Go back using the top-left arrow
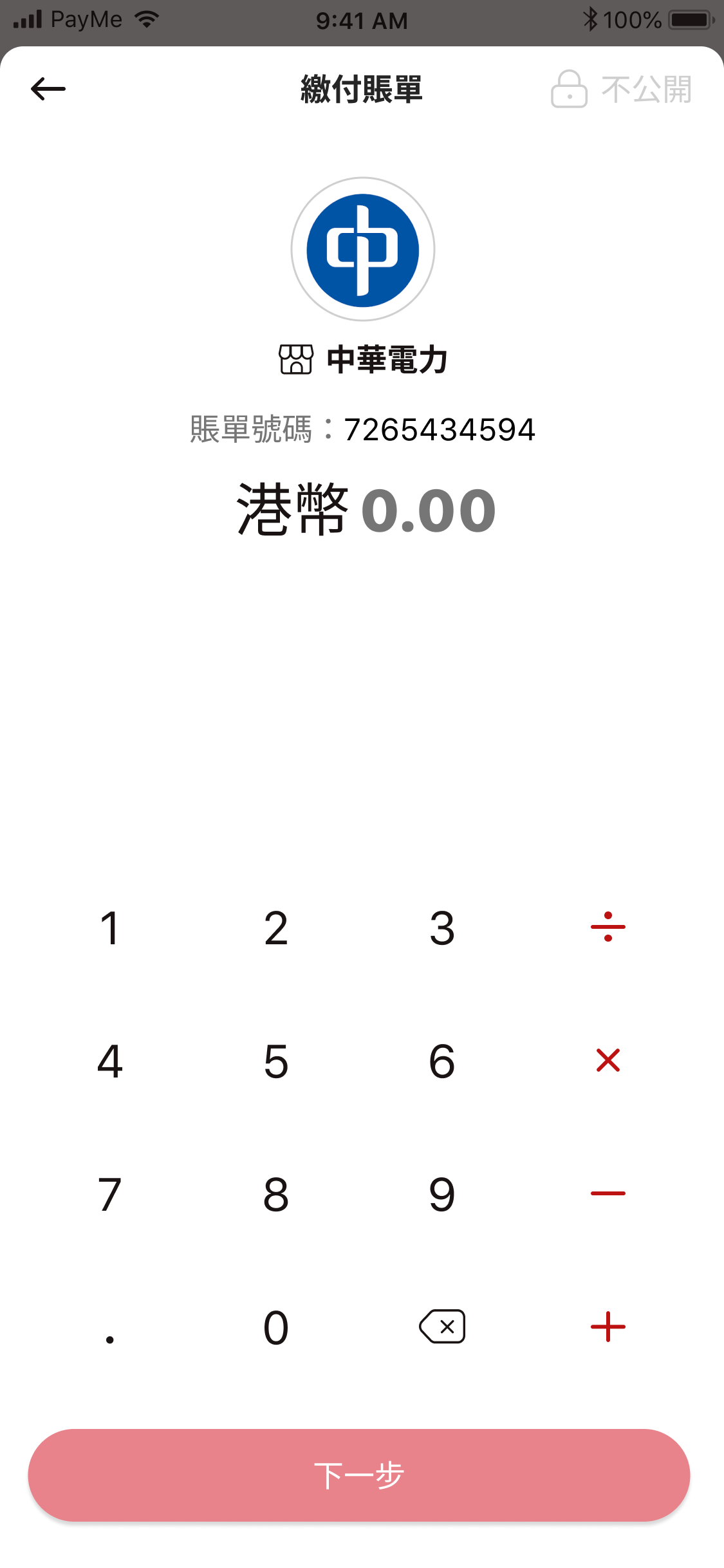This screenshot has height=1568, width=724. (x=48, y=89)
